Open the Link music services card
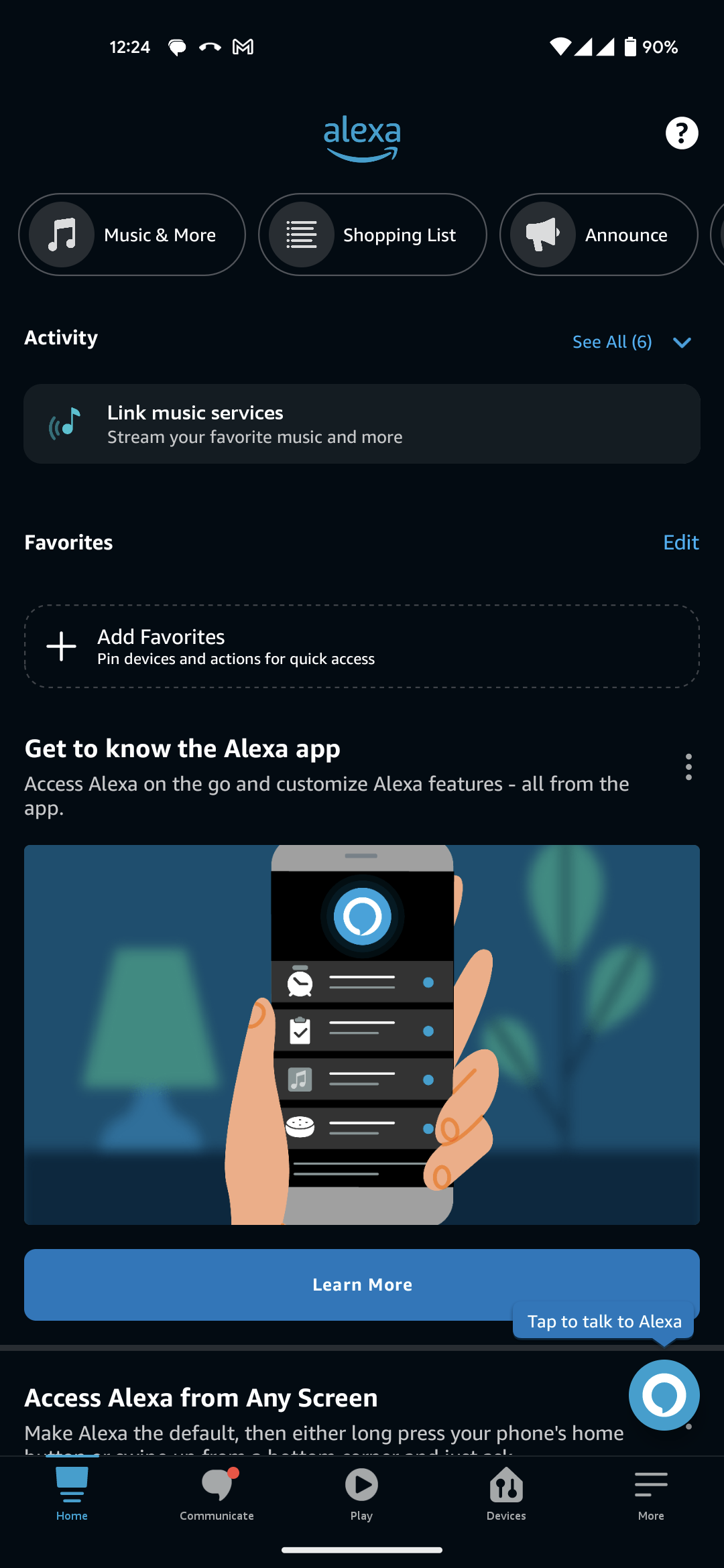This screenshot has height=1568, width=724. coord(362,423)
